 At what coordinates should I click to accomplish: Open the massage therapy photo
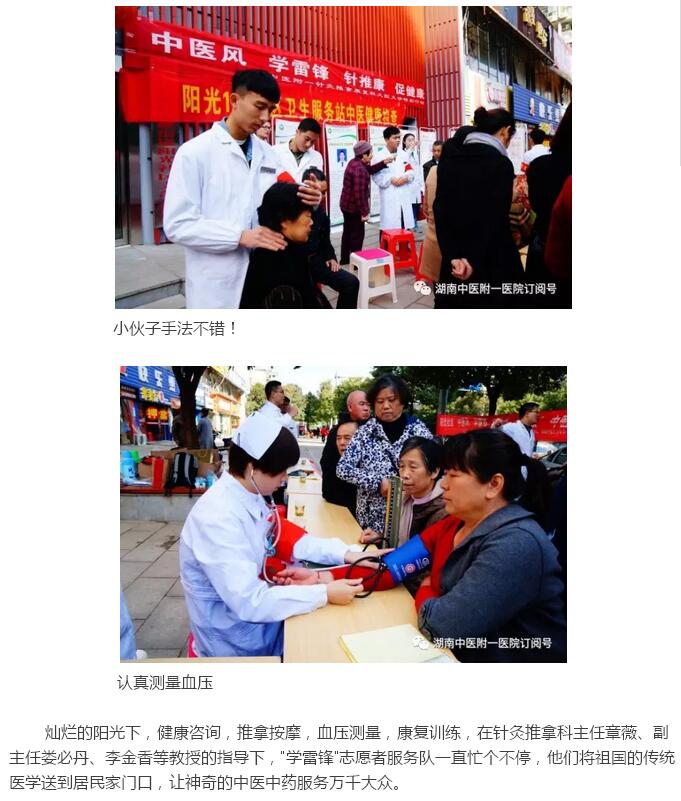coord(343,157)
